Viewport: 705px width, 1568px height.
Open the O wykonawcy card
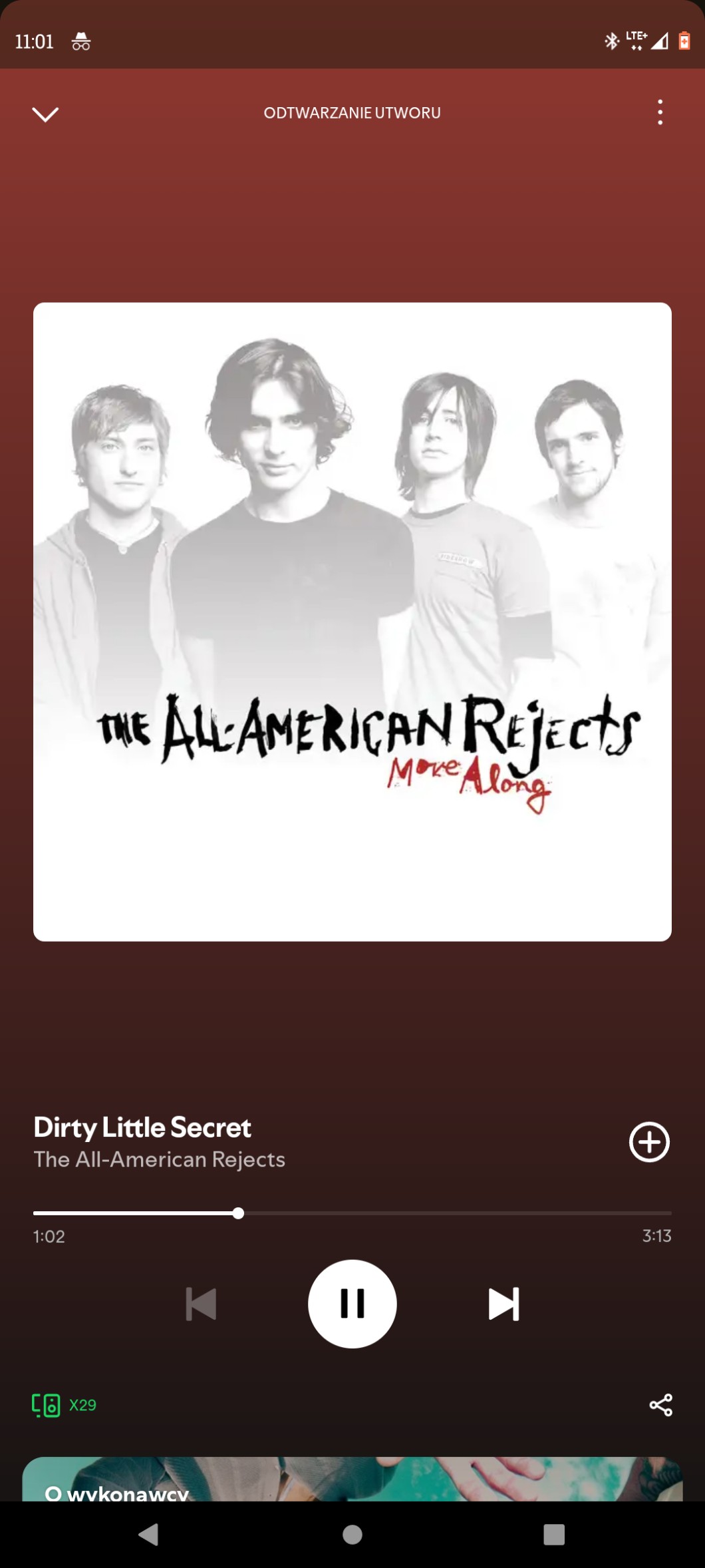coord(352,1479)
